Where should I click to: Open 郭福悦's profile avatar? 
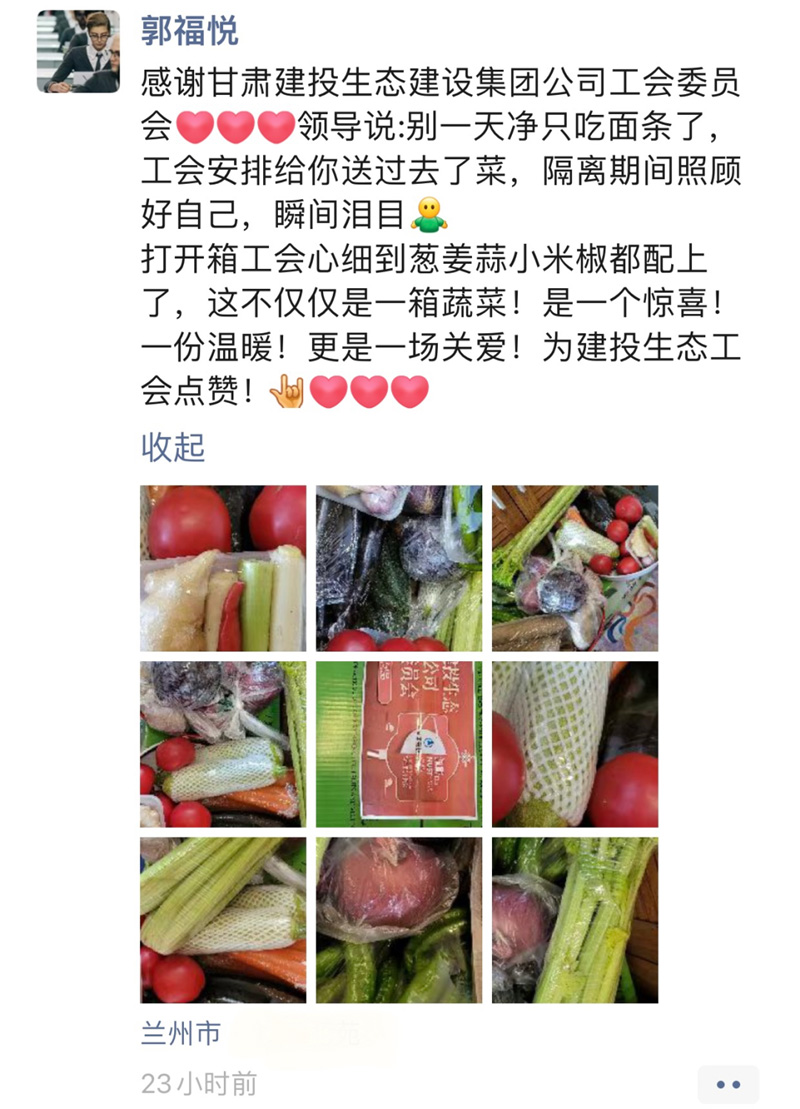pos(78,52)
